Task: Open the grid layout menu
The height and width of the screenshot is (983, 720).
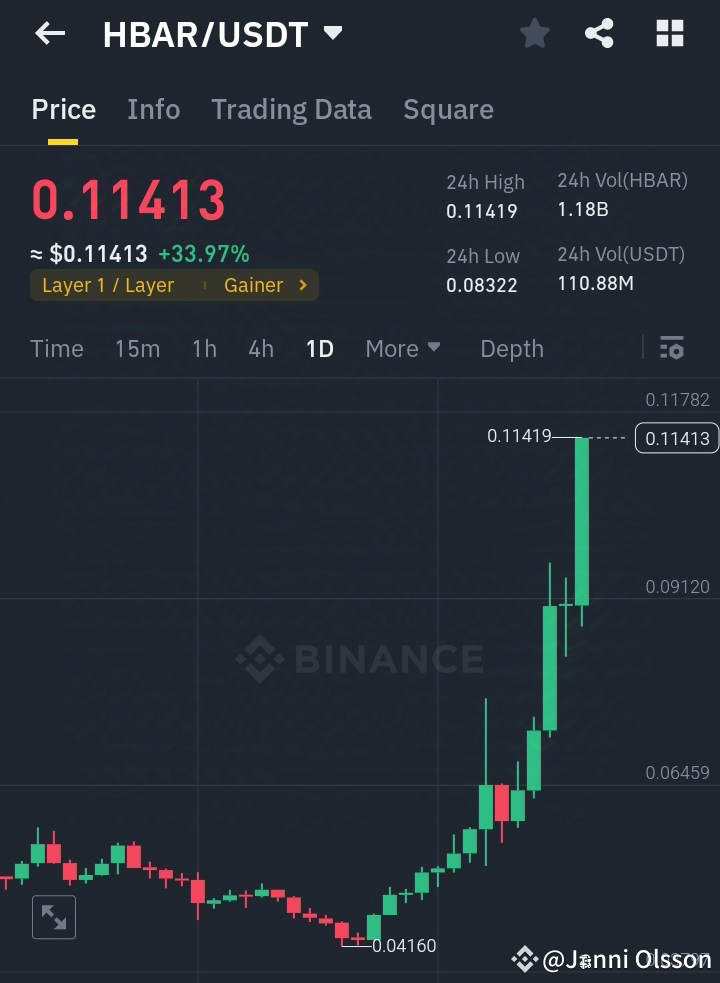Action: (x=669, y=33)
